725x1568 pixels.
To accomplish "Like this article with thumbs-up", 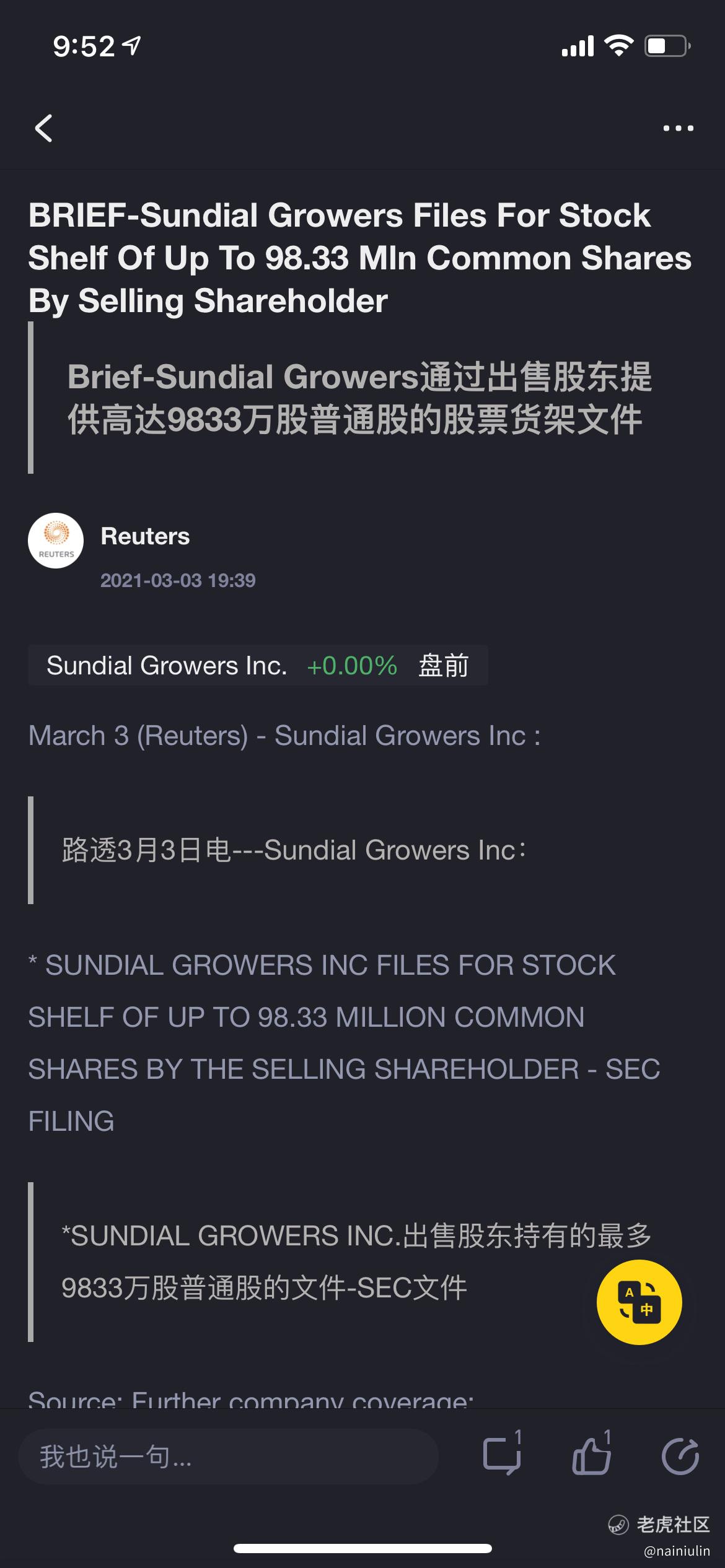I will pyautogui.click(x=591, y=1455).
